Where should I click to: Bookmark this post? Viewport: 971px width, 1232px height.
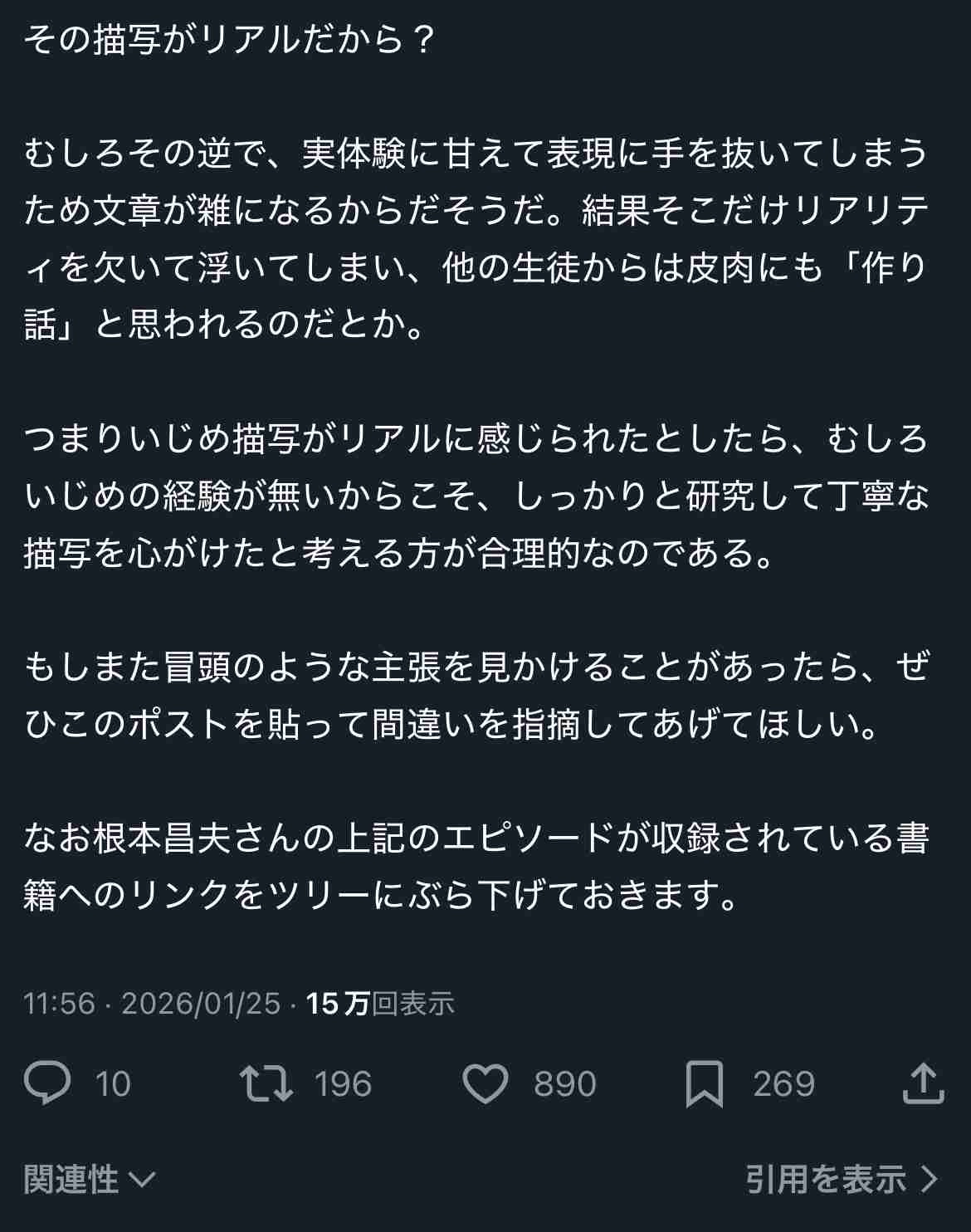(704, 1083)
